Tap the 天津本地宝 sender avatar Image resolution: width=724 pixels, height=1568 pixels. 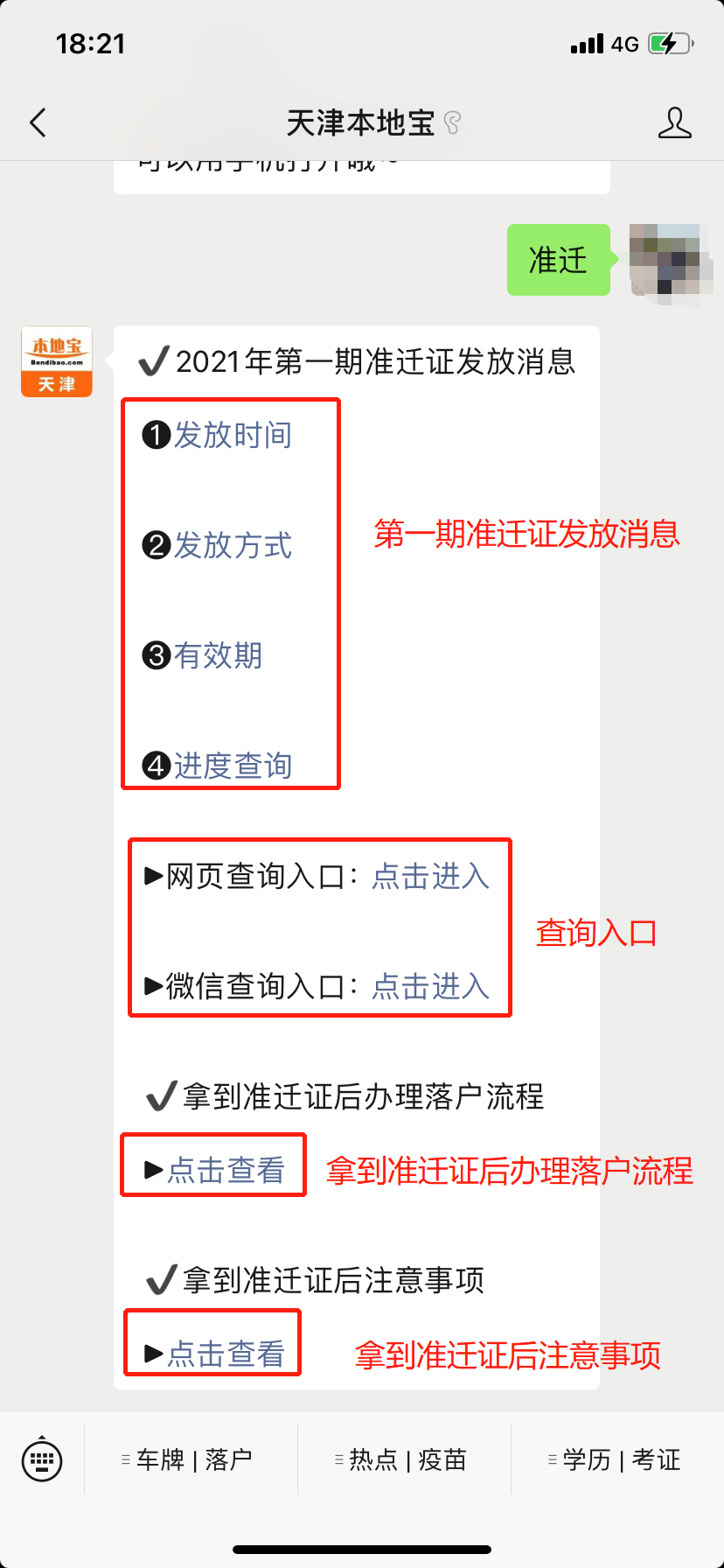(x=57, y=361)
